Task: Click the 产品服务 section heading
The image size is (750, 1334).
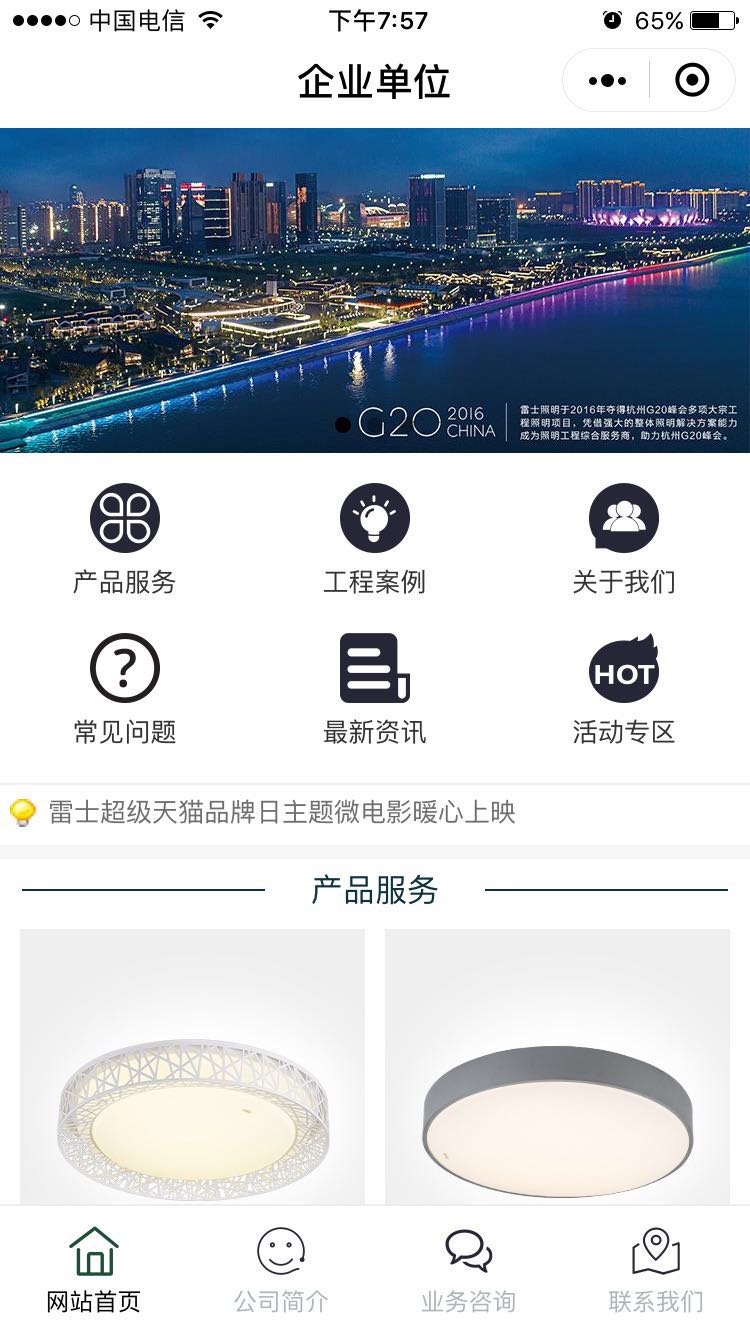Action: [374, 890]
